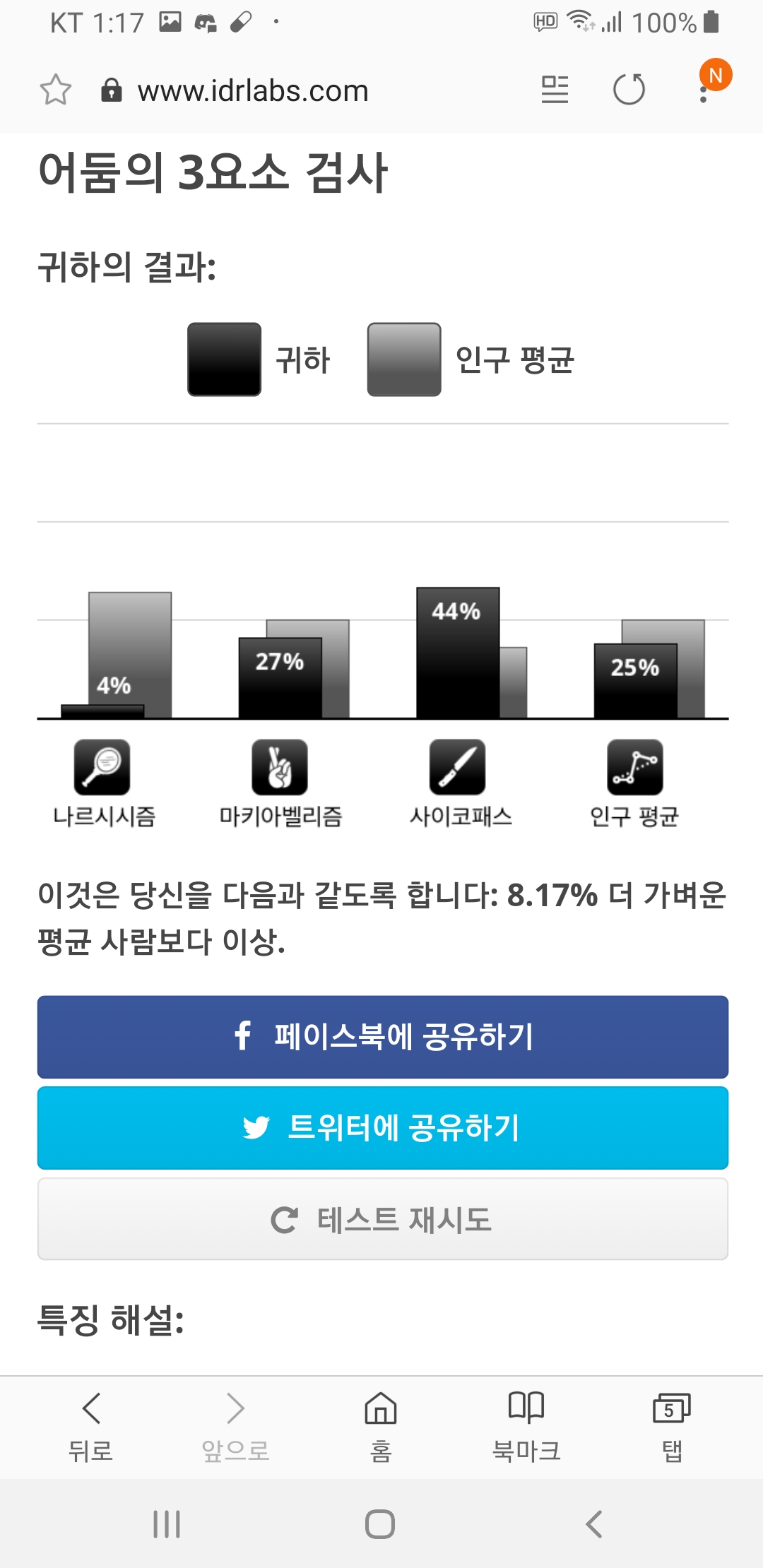Share results on Twitter (트위터에 공유하기)
The height and width of the screenshot is (1568, 763).
coord(382,1127)
